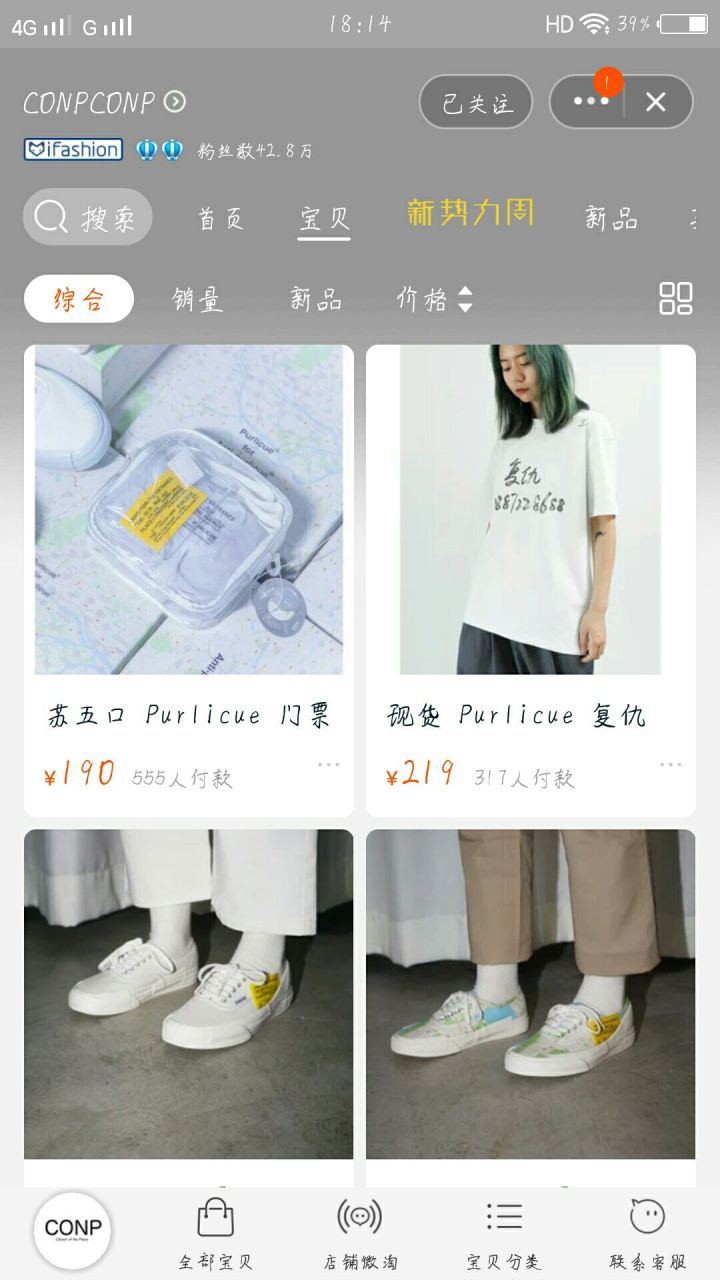Sort products by 销量

pos(197,299)
